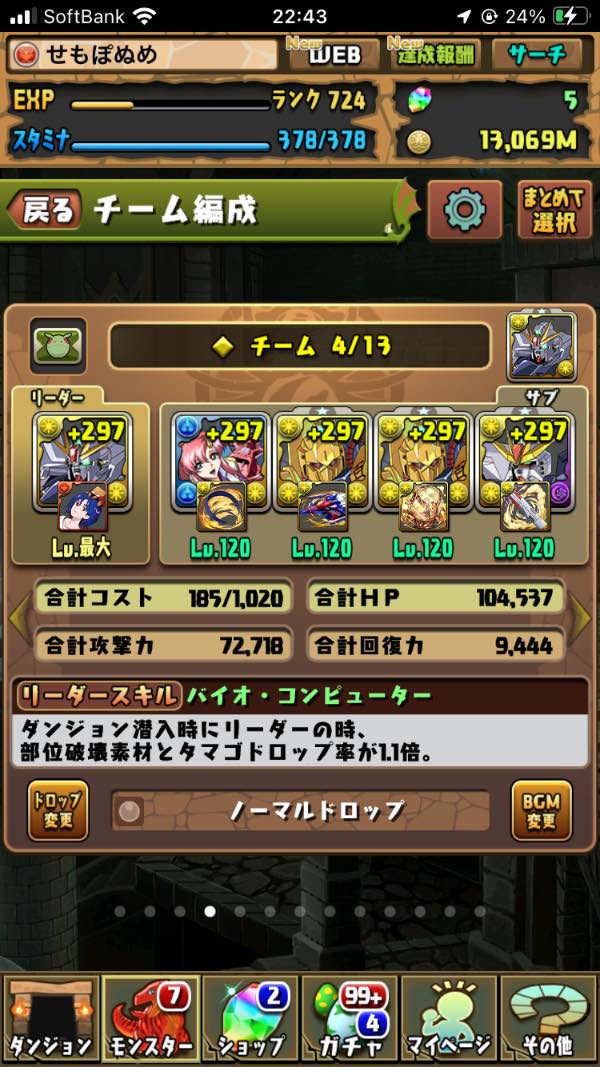600x1067 pixels.
Task: Open the WEB button
Action: tap(332, 54)
